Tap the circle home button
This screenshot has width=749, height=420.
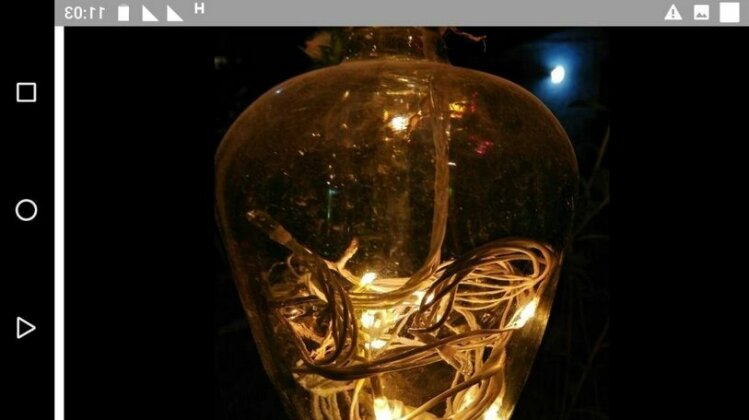pos(26,210)
